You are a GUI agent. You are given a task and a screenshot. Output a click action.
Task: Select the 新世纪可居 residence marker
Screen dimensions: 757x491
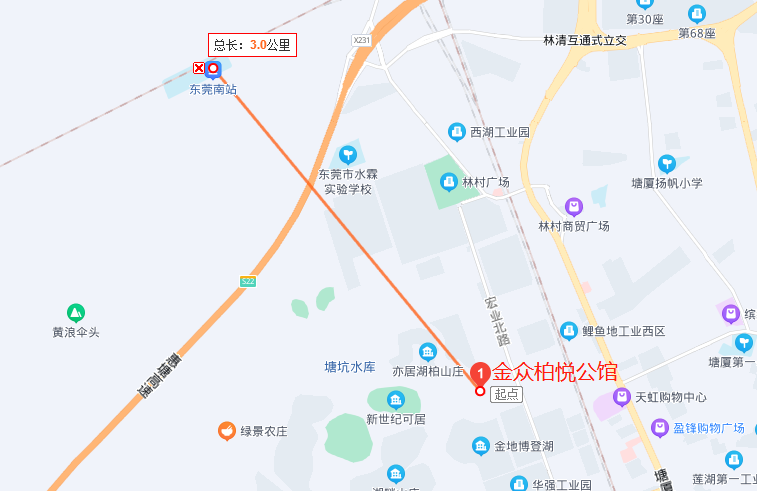click(x=396, y=401)
